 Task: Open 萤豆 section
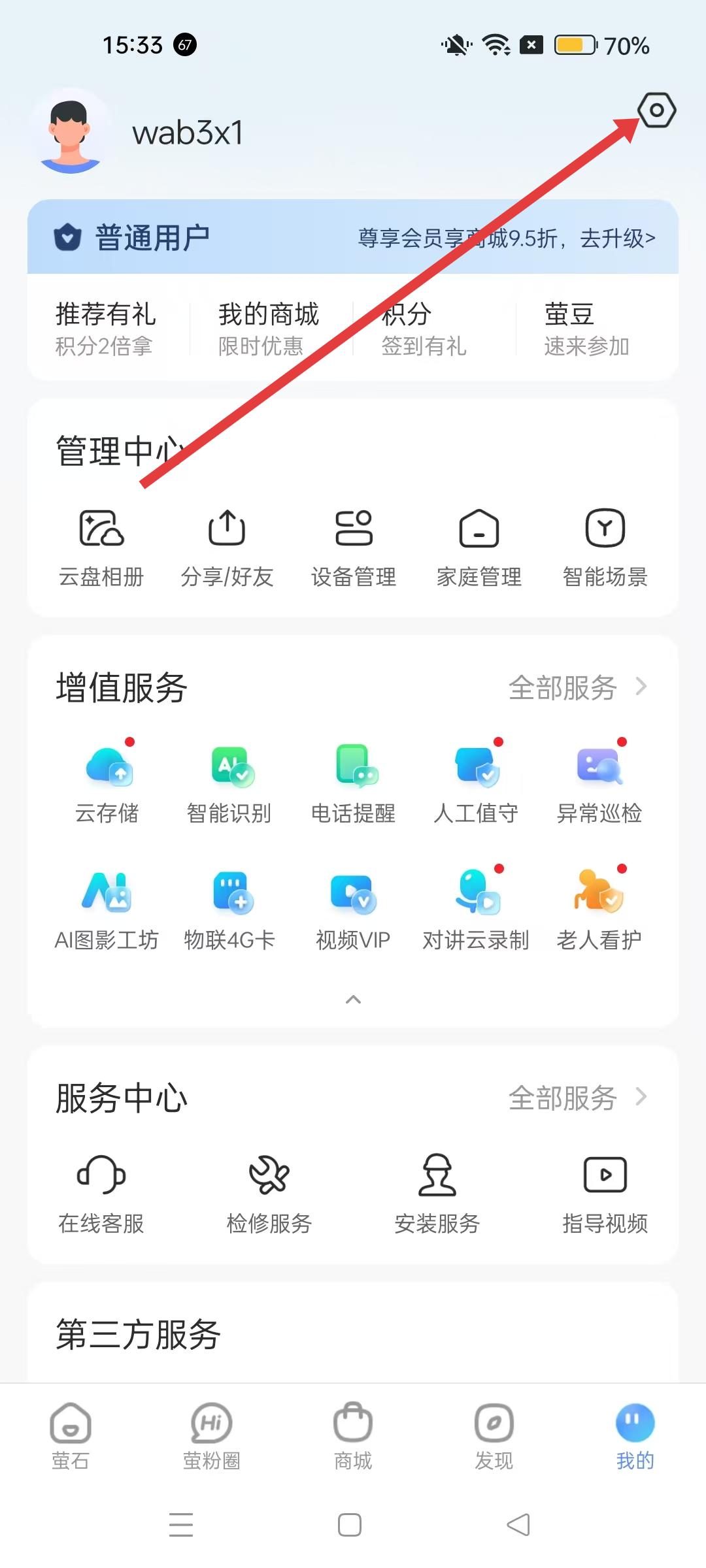tap(586, 328)
